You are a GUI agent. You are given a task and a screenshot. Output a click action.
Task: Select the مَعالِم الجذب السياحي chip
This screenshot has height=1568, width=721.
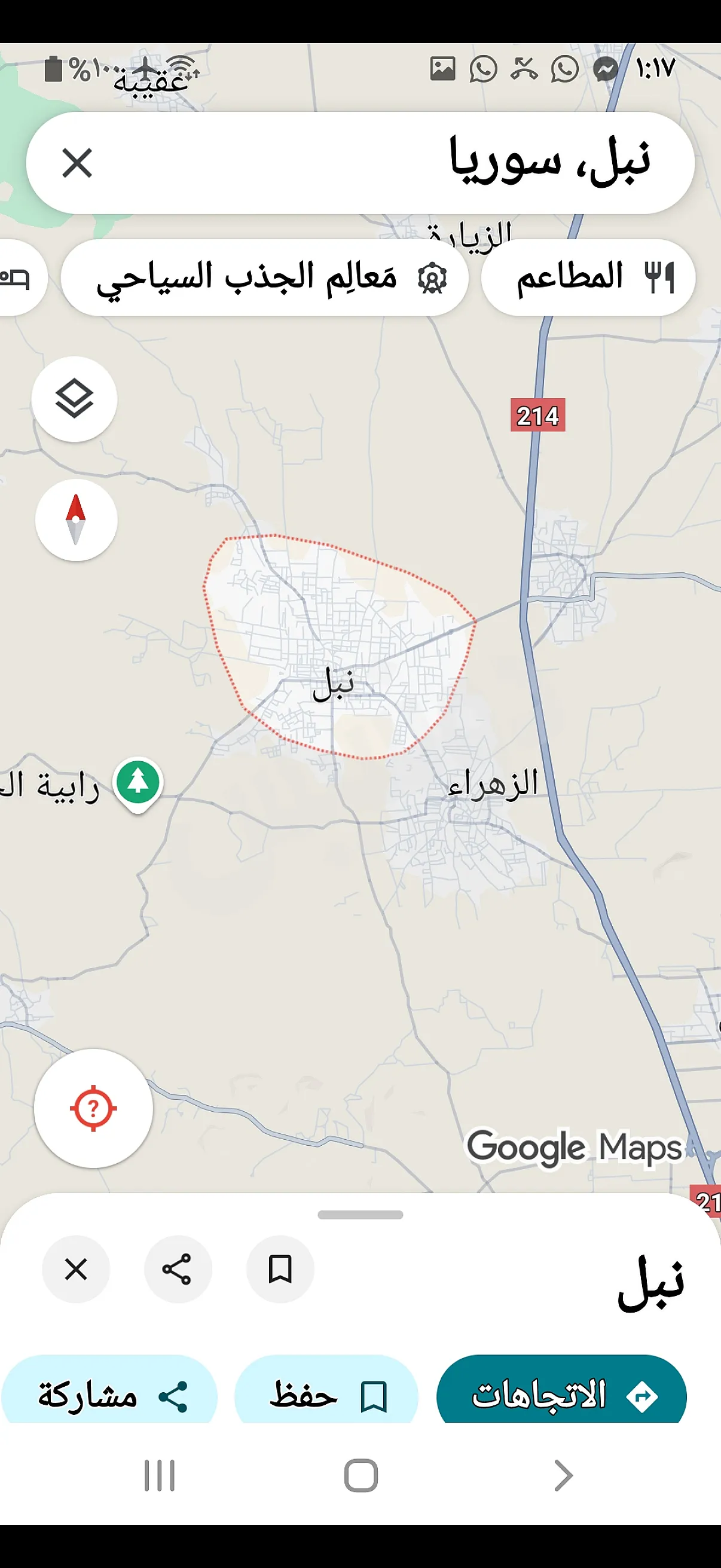click(265, 277)
